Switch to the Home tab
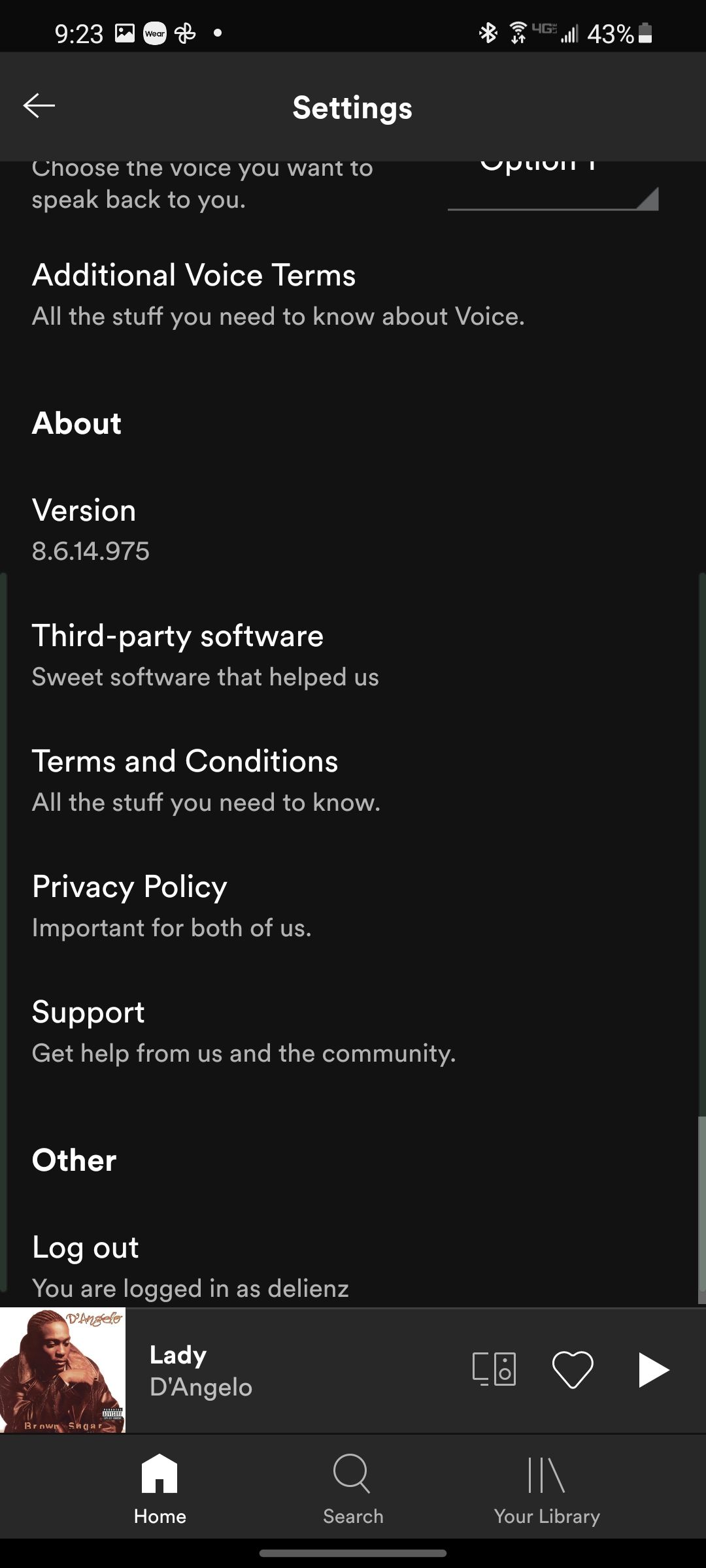Viewport: 706px width, 1568px height. point(160,1488)
